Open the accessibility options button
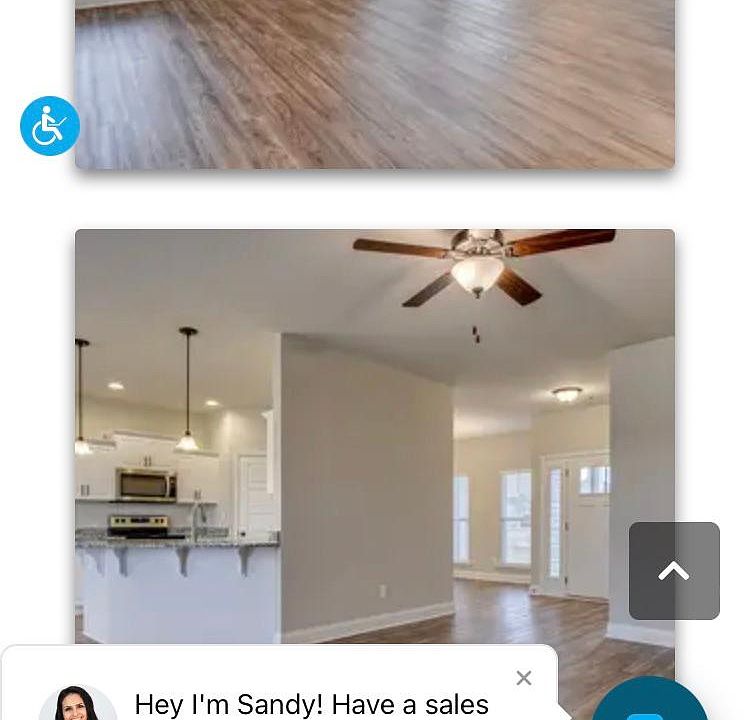The image size is (750, 720). pyautogui.click(x=49, y=126)
